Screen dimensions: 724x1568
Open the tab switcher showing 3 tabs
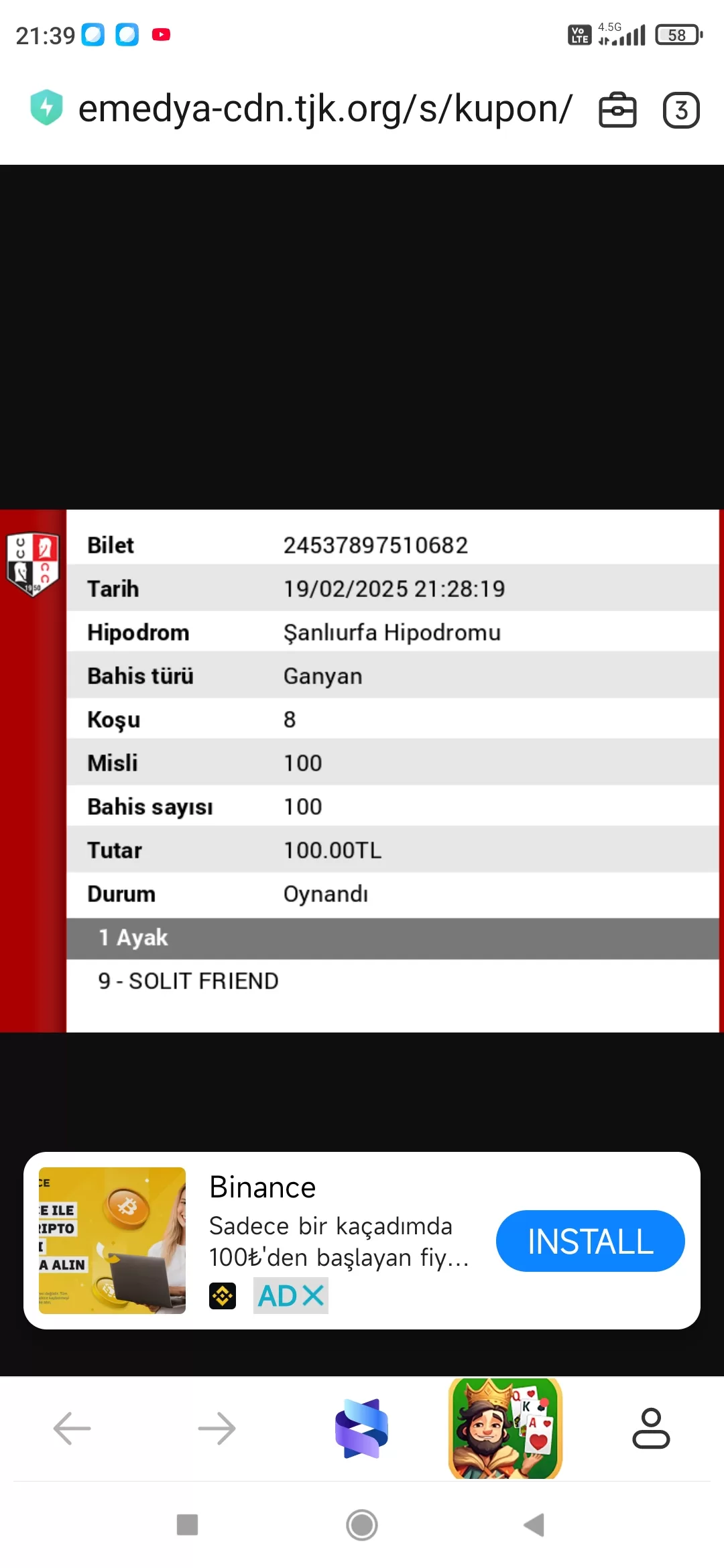pyautogui.click(x=680, y=111)
